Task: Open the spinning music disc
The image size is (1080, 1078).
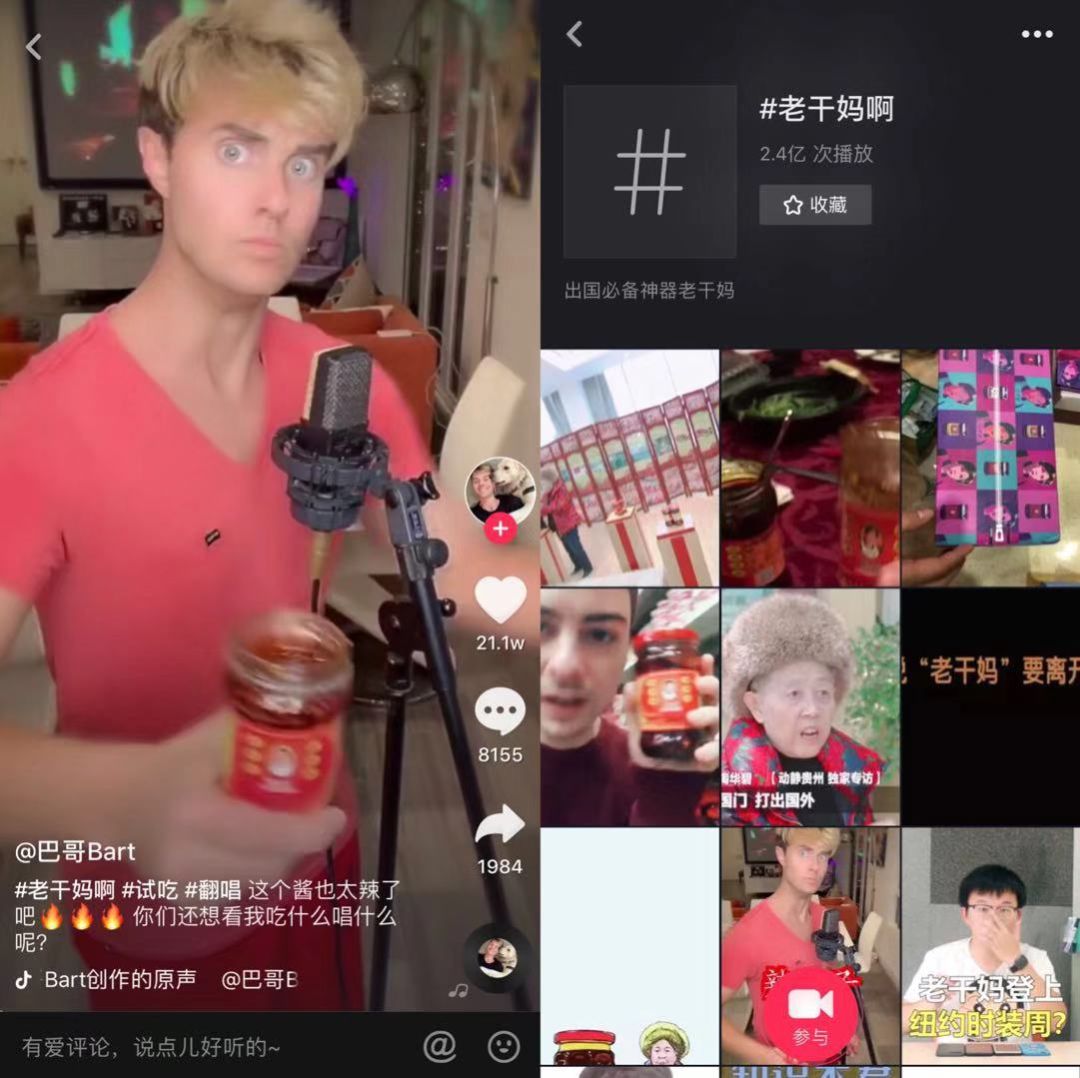Action: [x=498, y=957]
